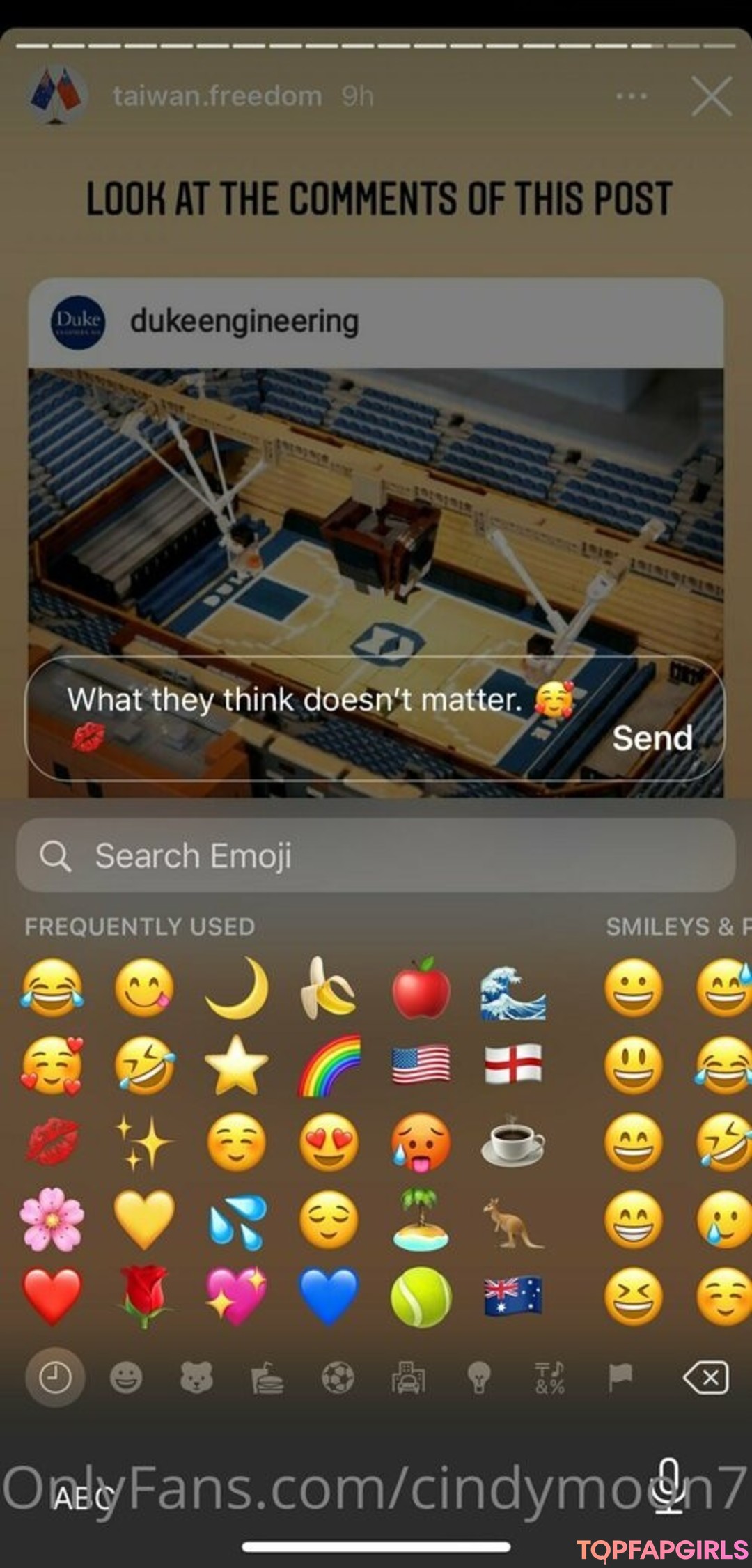Insert the red apple emoji
The width and height of the screenshot is (752, 1568).
pos(421,988)
